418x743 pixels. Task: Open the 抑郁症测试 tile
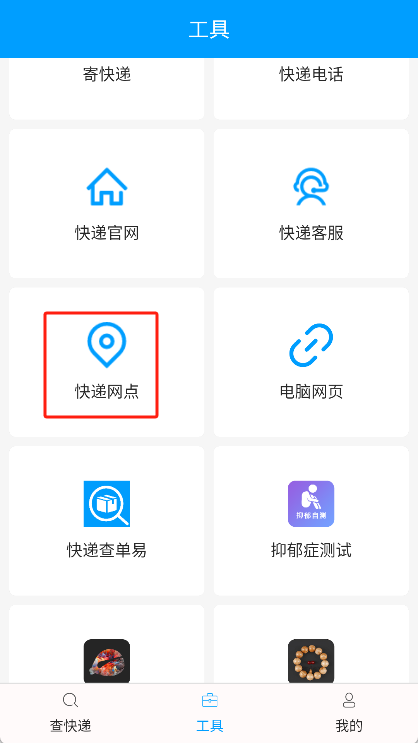311,521
